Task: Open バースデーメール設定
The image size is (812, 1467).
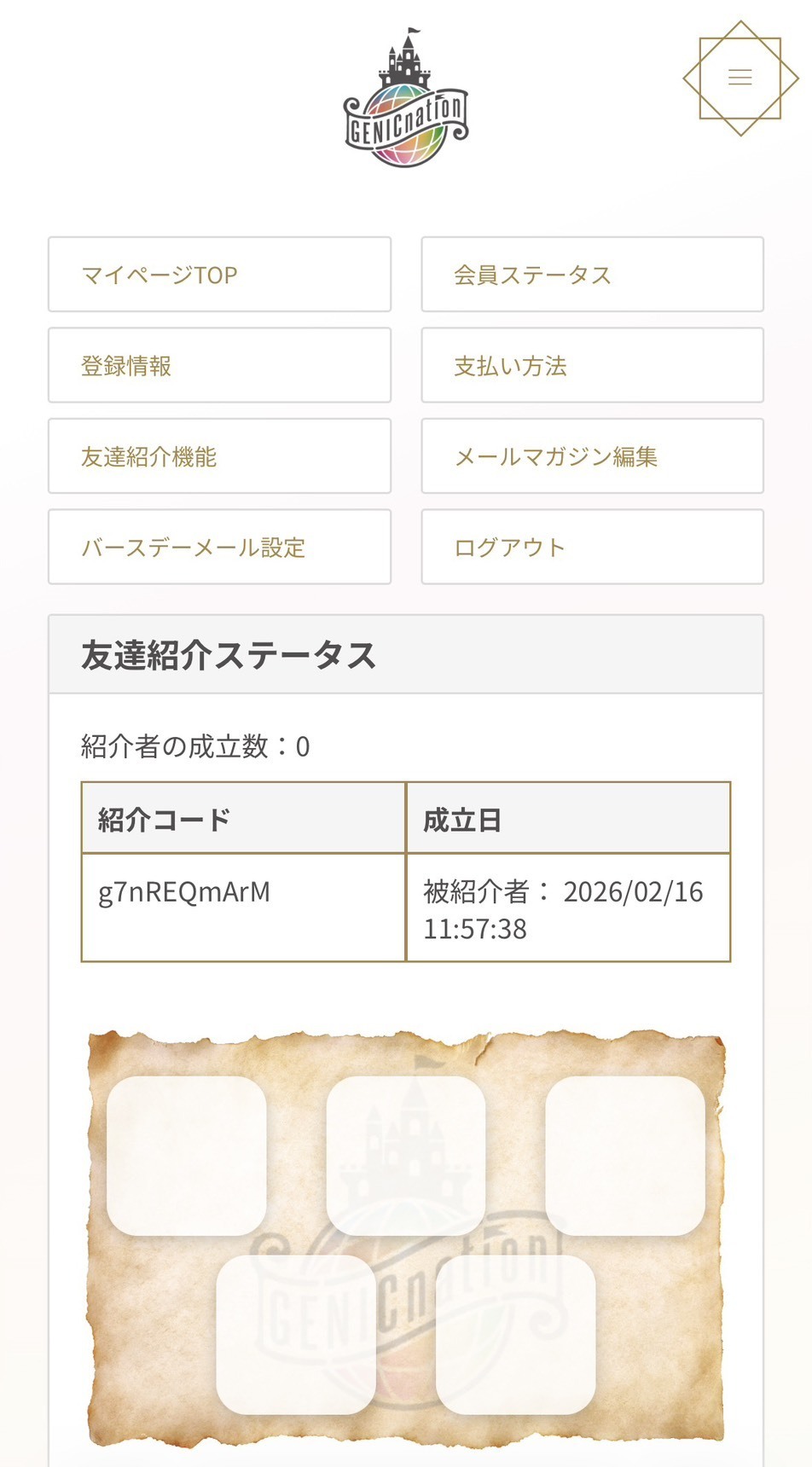Action: [x=219, y=547]
